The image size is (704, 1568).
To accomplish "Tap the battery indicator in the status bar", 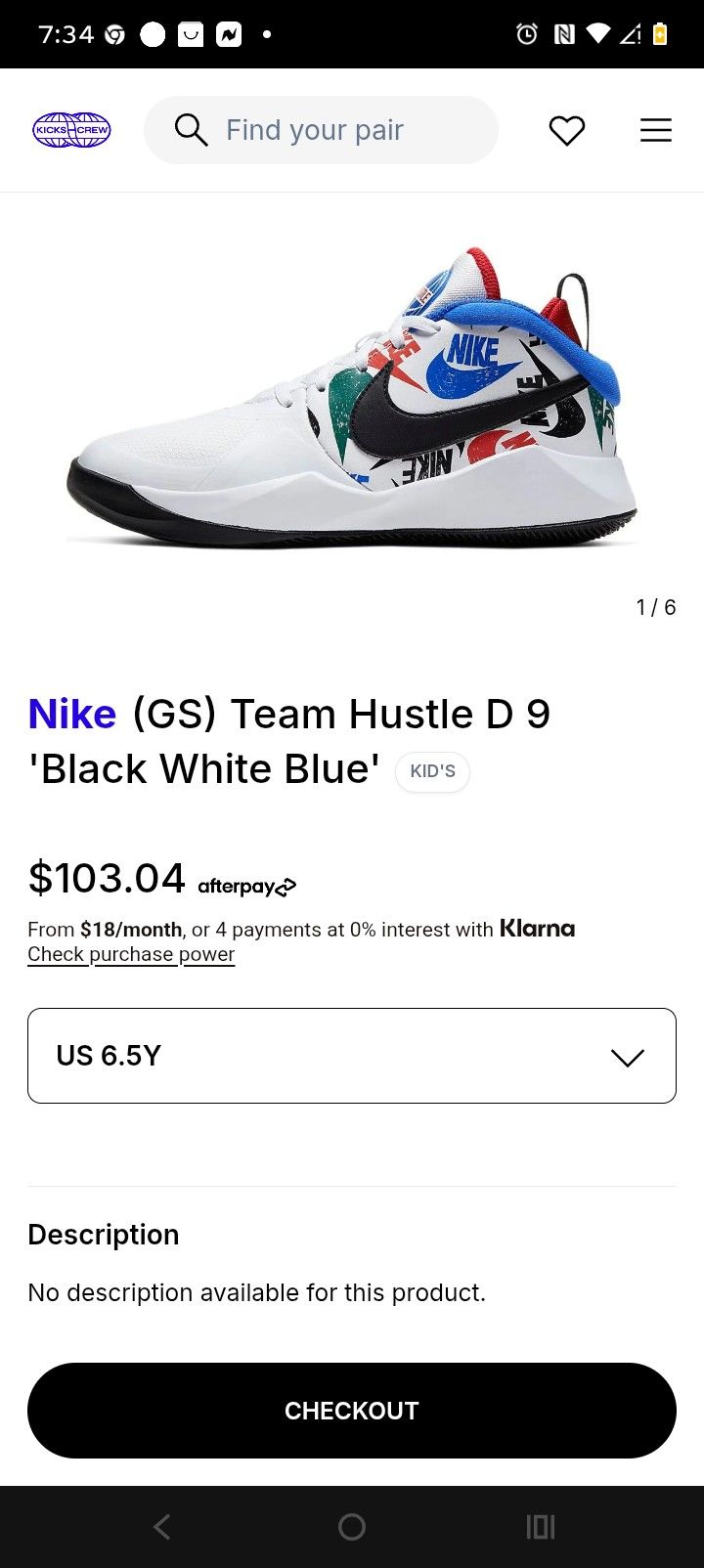I will point(658,34).
